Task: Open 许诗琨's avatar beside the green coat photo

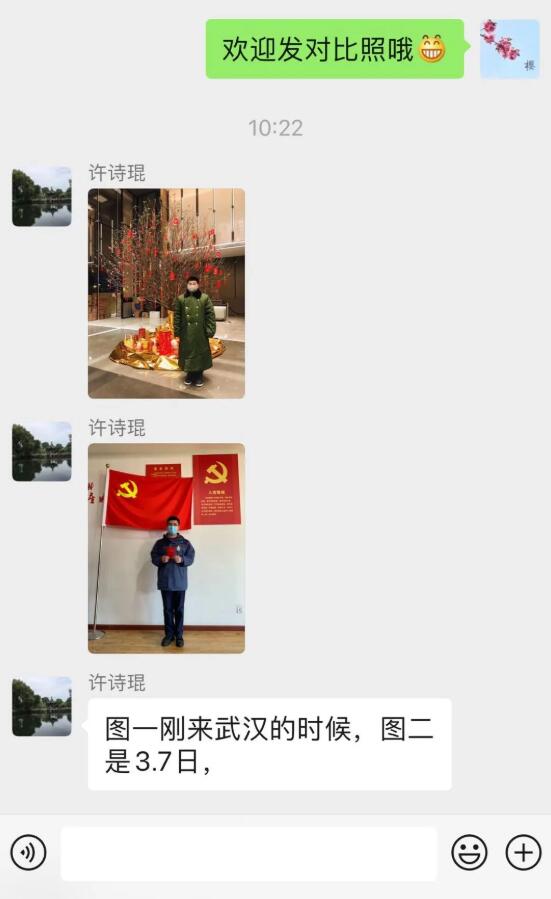Action: [42, 196]
